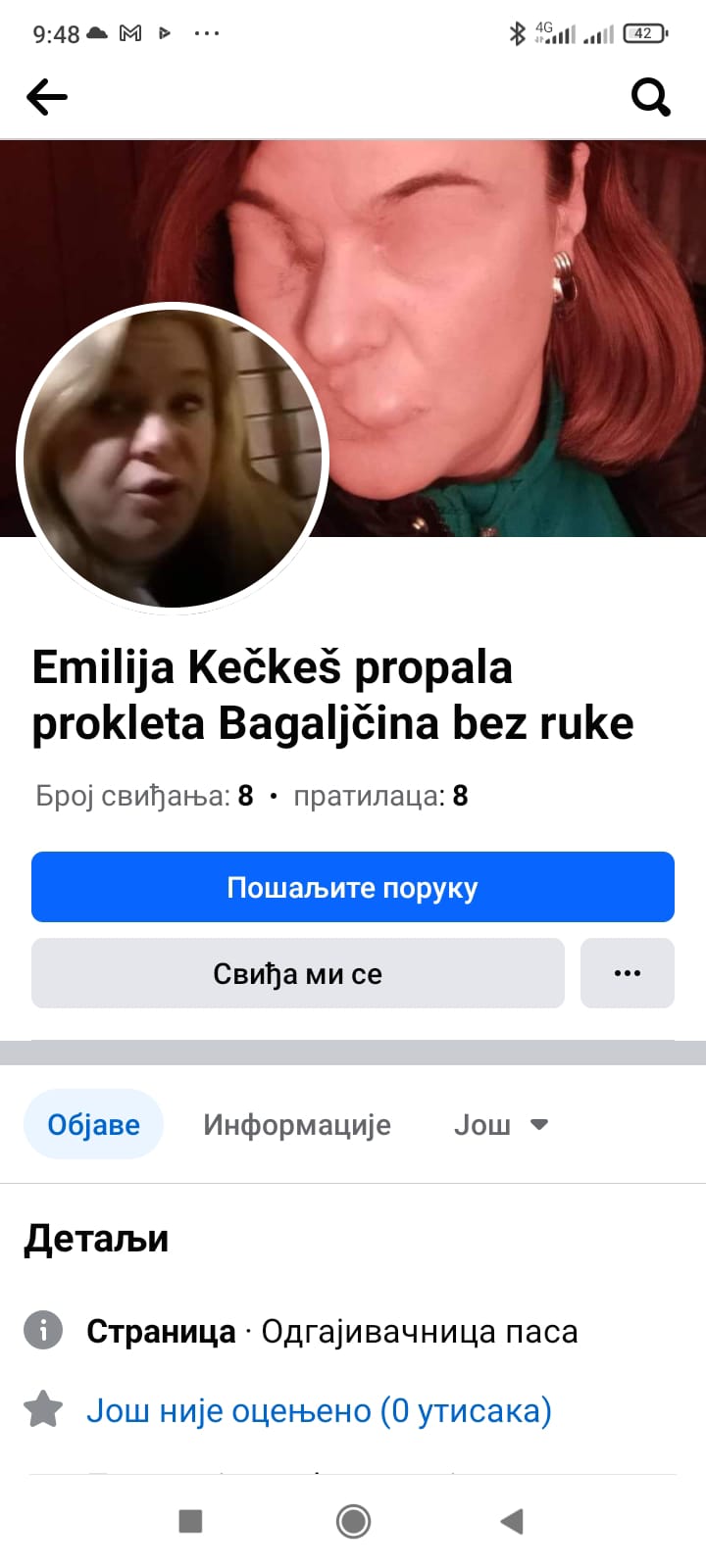Switch to the Информације tab
Viewport: 706px width, 1568px height.
[x=296, y=1124]
